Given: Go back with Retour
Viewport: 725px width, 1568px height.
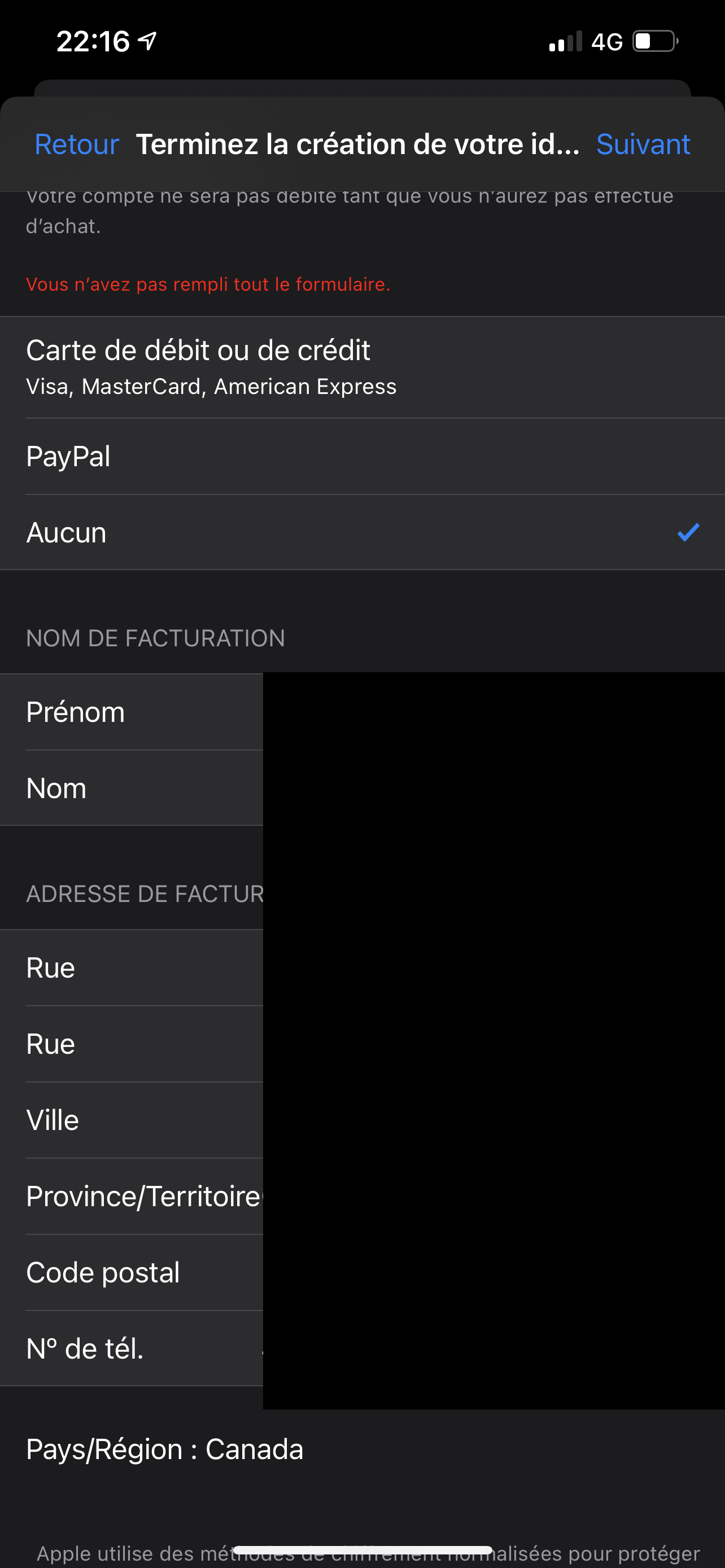Looking at the screenshot, I should pos(77,144).
